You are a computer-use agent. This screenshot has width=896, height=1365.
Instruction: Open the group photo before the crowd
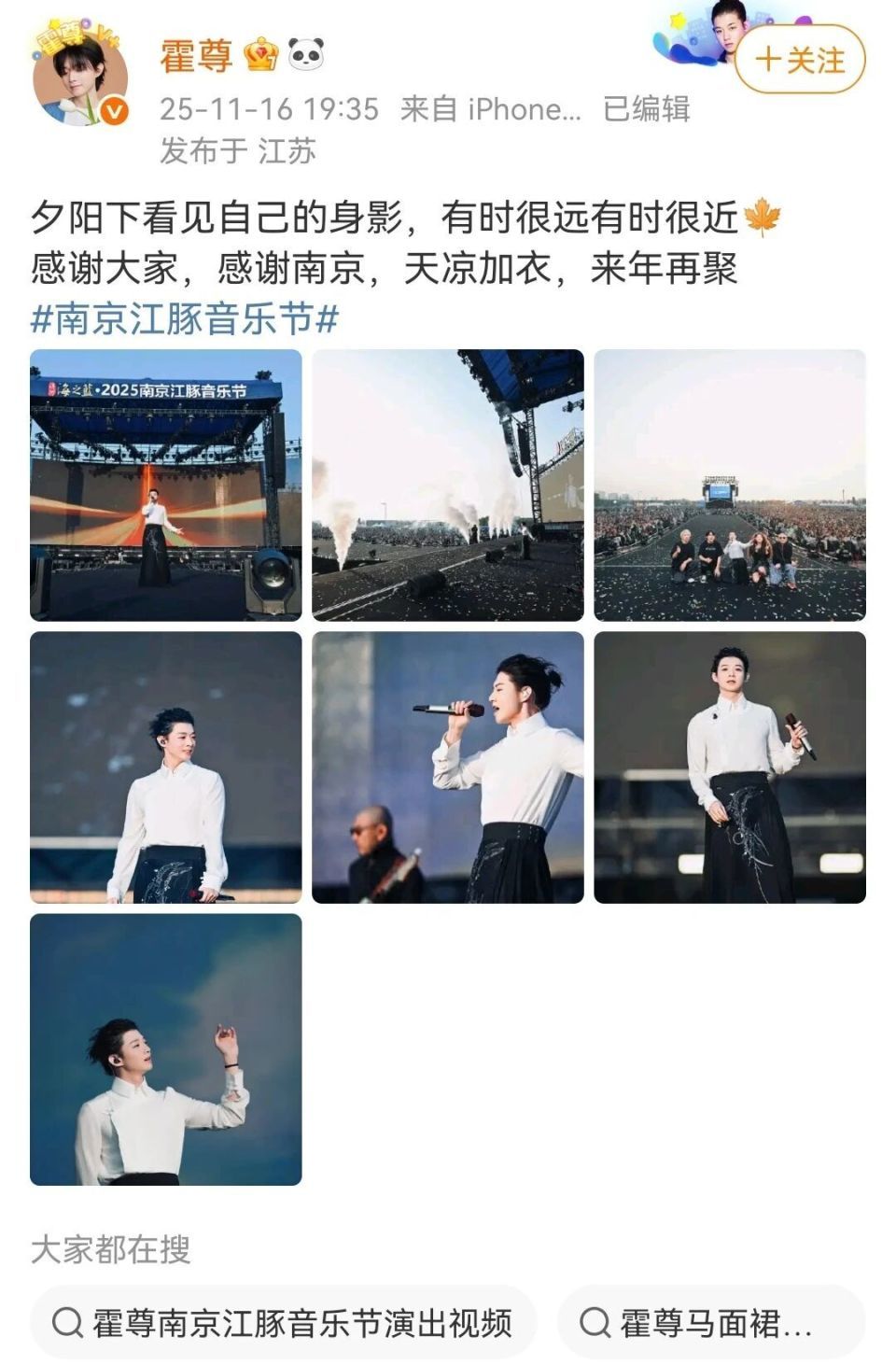[x=730, y=485]
